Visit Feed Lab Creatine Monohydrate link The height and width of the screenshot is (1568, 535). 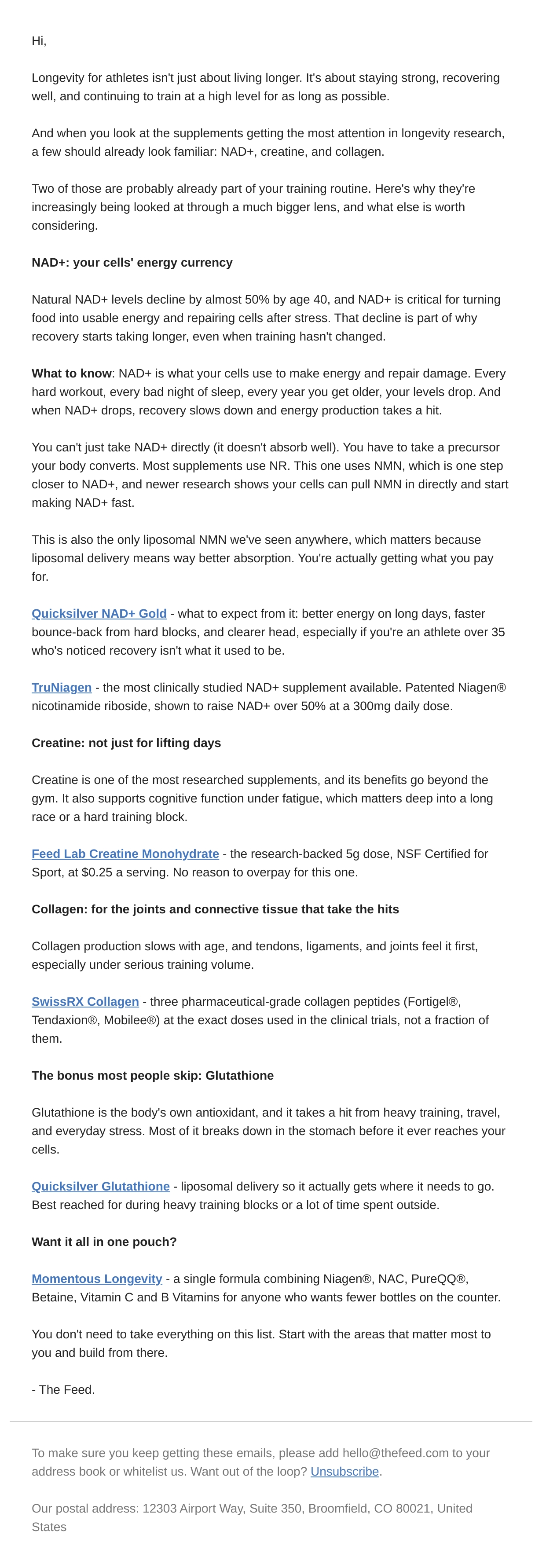pyautogui.click(x=125, y=854)
